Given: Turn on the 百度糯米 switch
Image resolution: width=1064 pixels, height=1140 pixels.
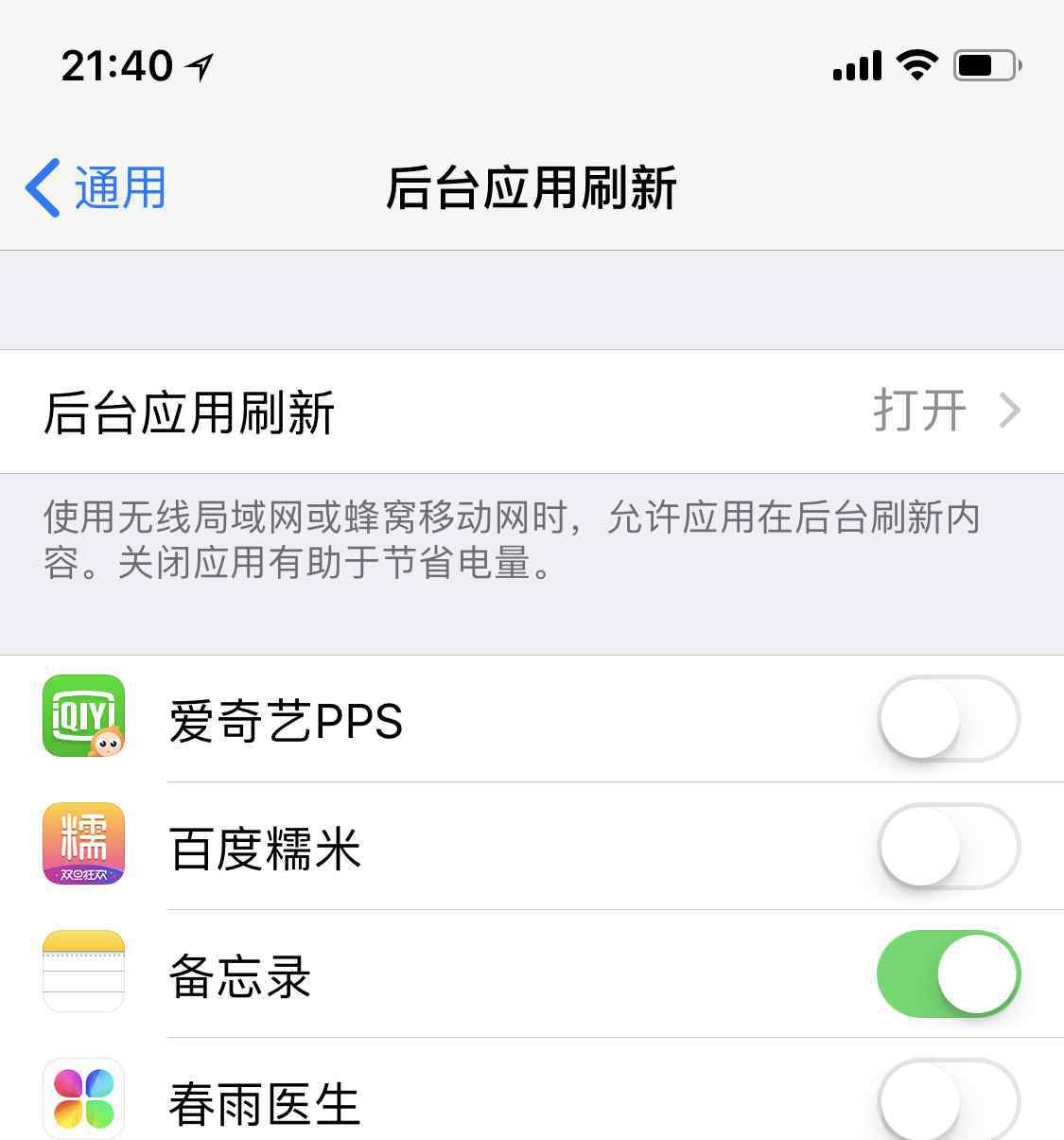Looking at the screenshot, I should [x=948, y=847].
